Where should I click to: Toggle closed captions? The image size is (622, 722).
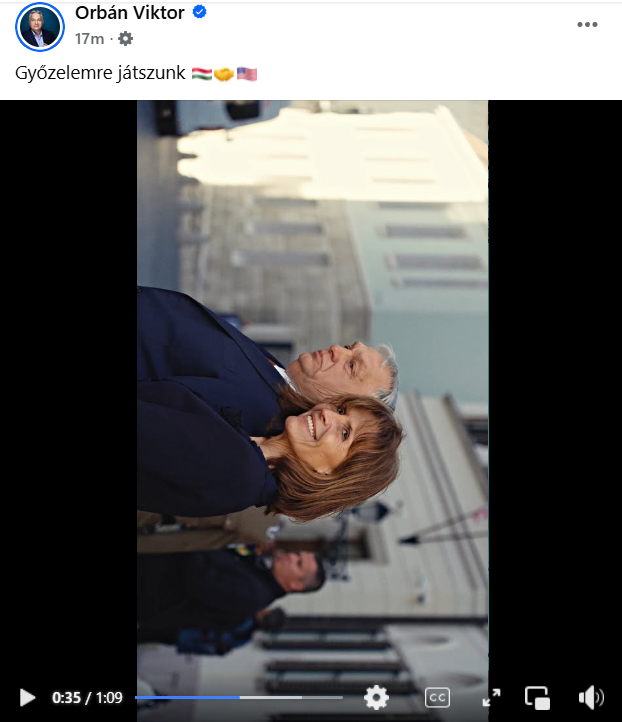[x=437, y=697]
